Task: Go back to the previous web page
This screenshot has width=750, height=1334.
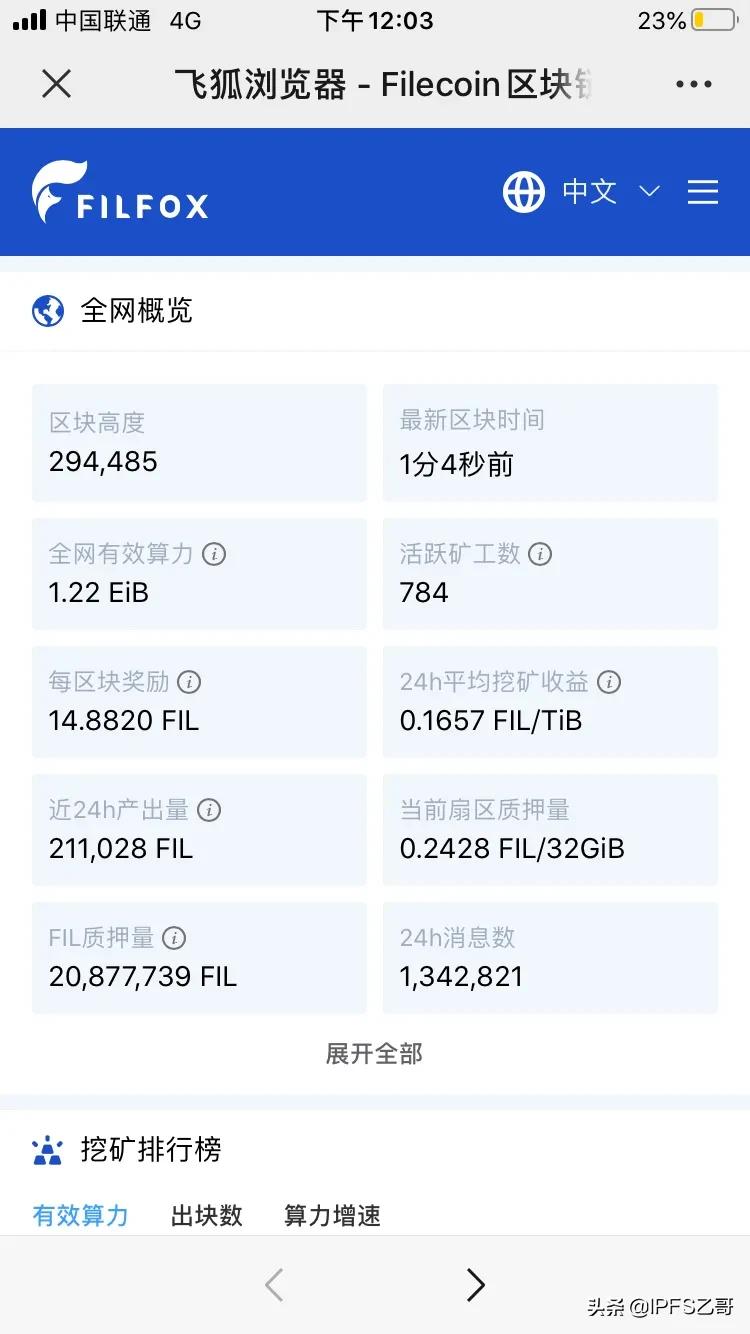Action: pyautogui.click(x=274, y=1285)
